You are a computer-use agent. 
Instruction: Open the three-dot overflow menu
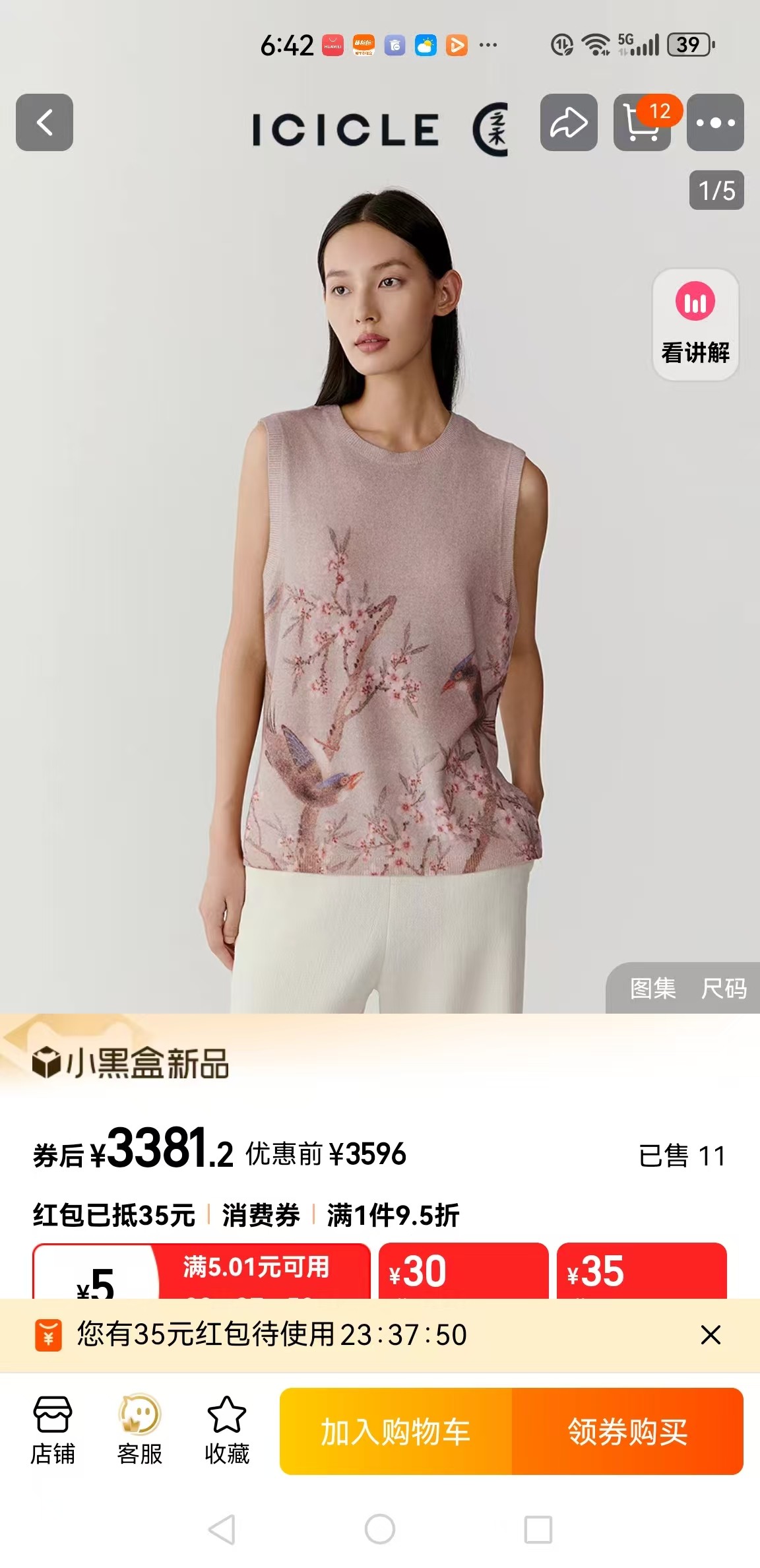[715, 123]
